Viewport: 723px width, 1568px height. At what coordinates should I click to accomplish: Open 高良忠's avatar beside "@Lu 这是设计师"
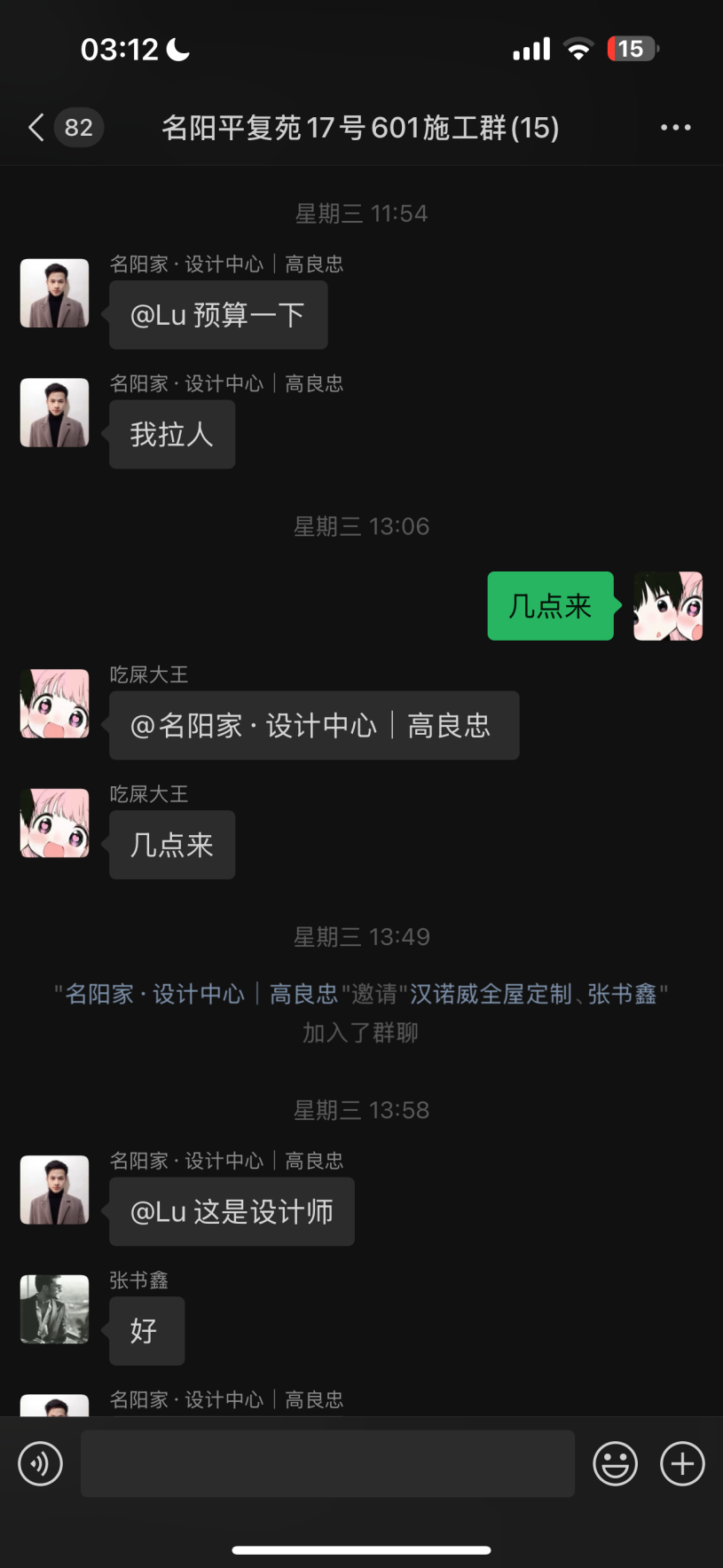[55, 1189]
